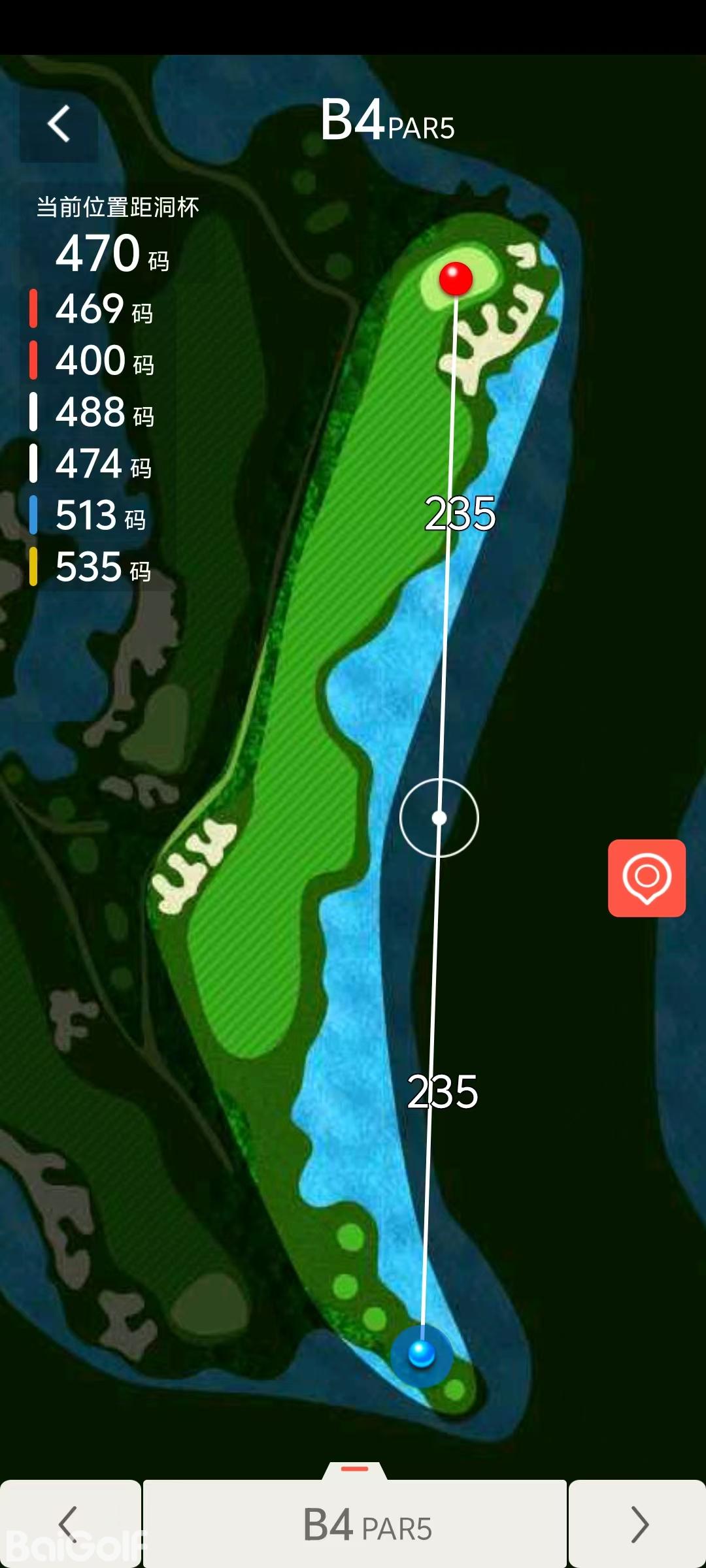Tap the red location pin button
The width and height of the screenshot is (706, 1568).
[x=647, y=877]
